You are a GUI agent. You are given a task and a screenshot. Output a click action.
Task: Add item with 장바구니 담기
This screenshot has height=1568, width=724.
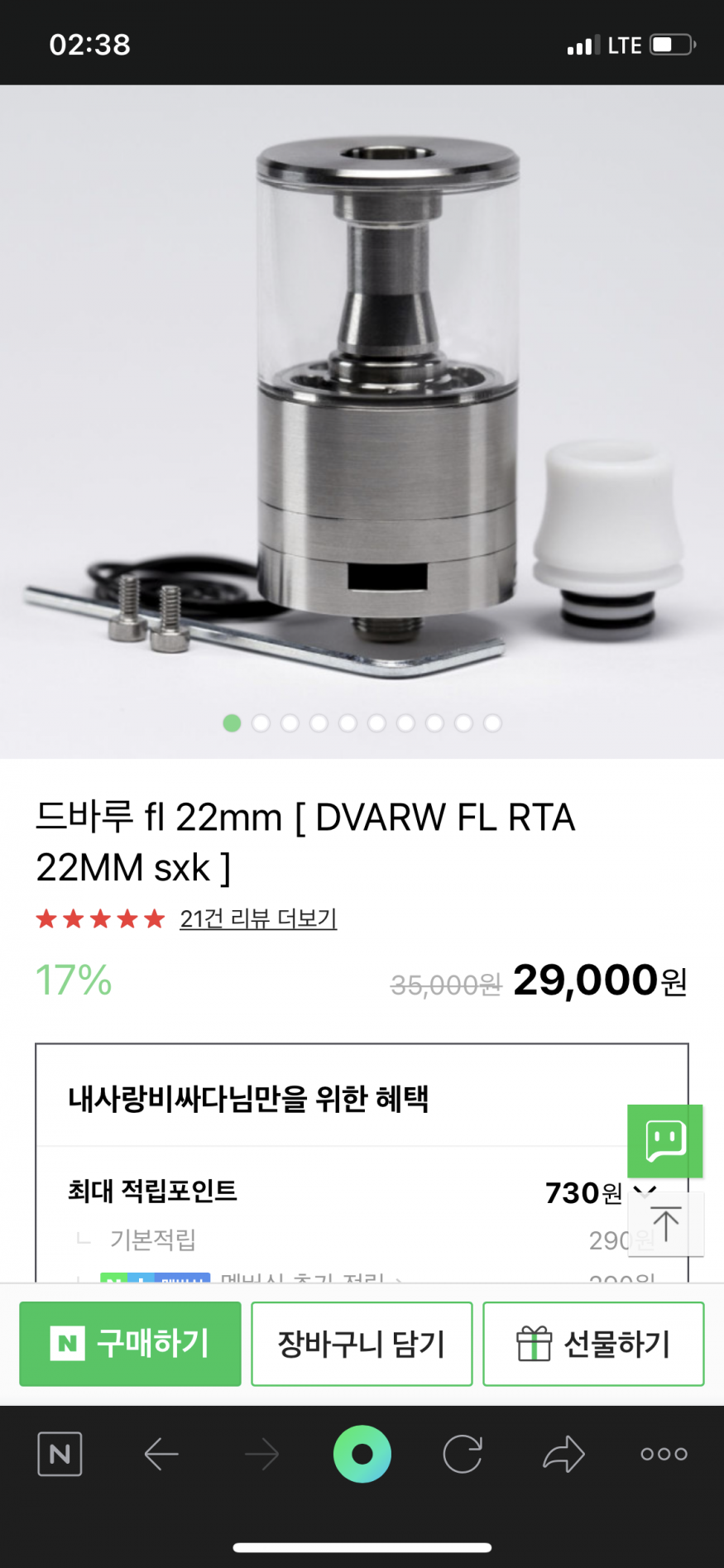coord(362,1344)
